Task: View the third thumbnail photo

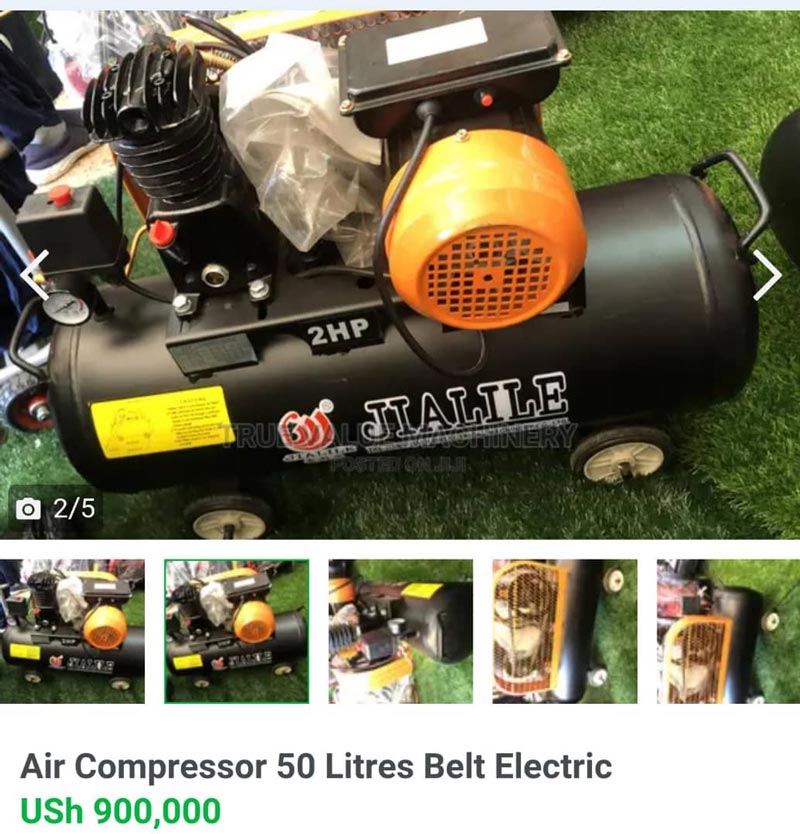Action: click(400, 631)
